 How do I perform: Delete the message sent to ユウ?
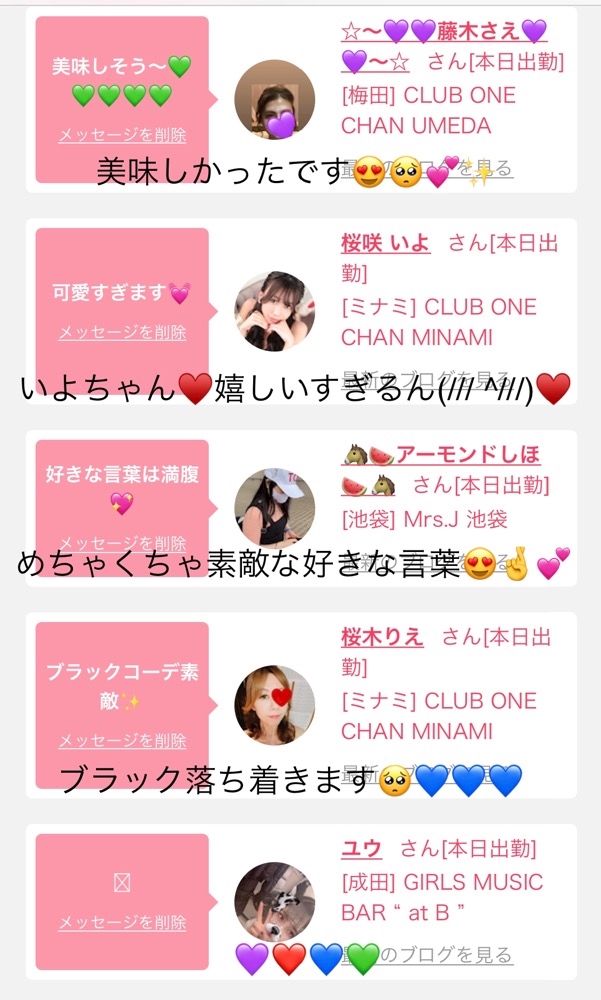pos(122,921)
